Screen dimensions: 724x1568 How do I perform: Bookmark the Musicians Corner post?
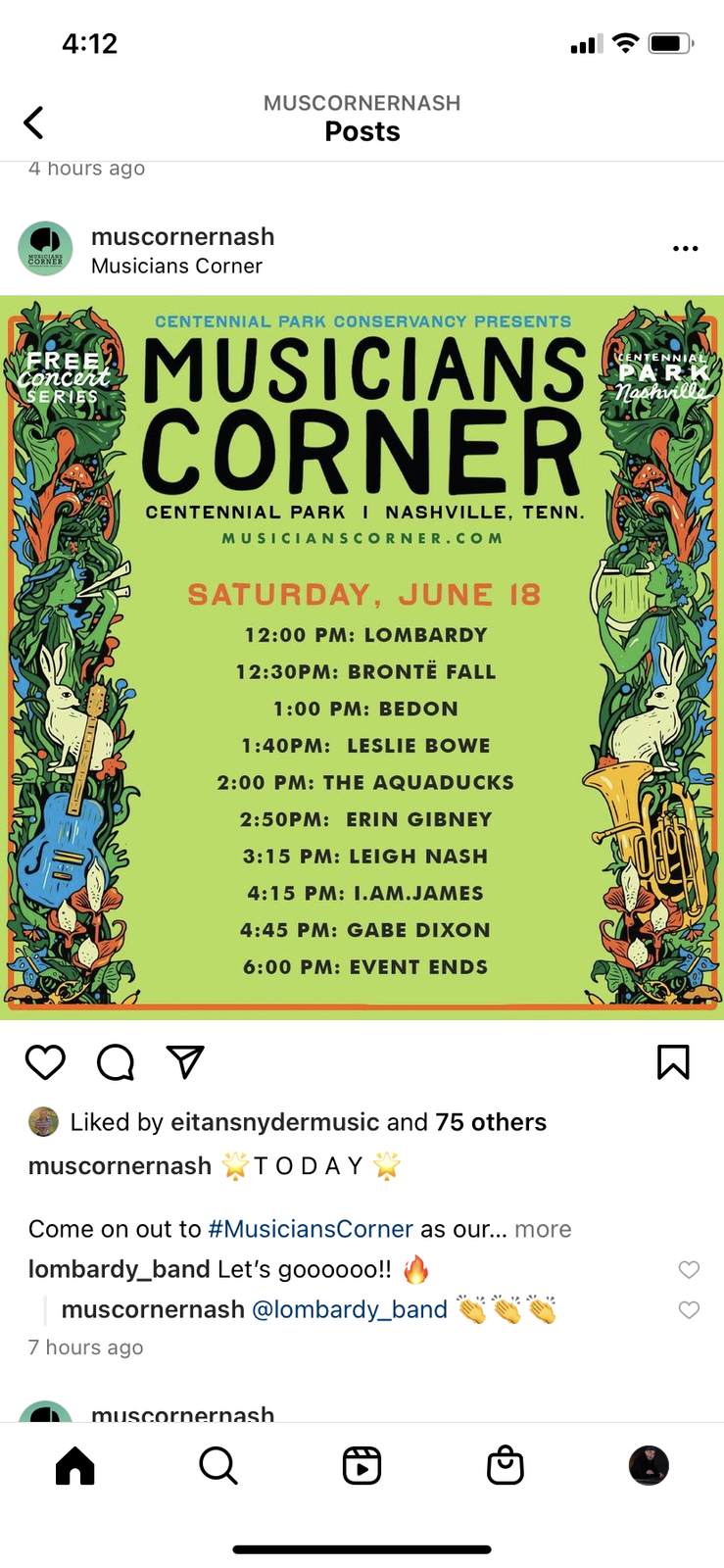(x=673, y=1062)
